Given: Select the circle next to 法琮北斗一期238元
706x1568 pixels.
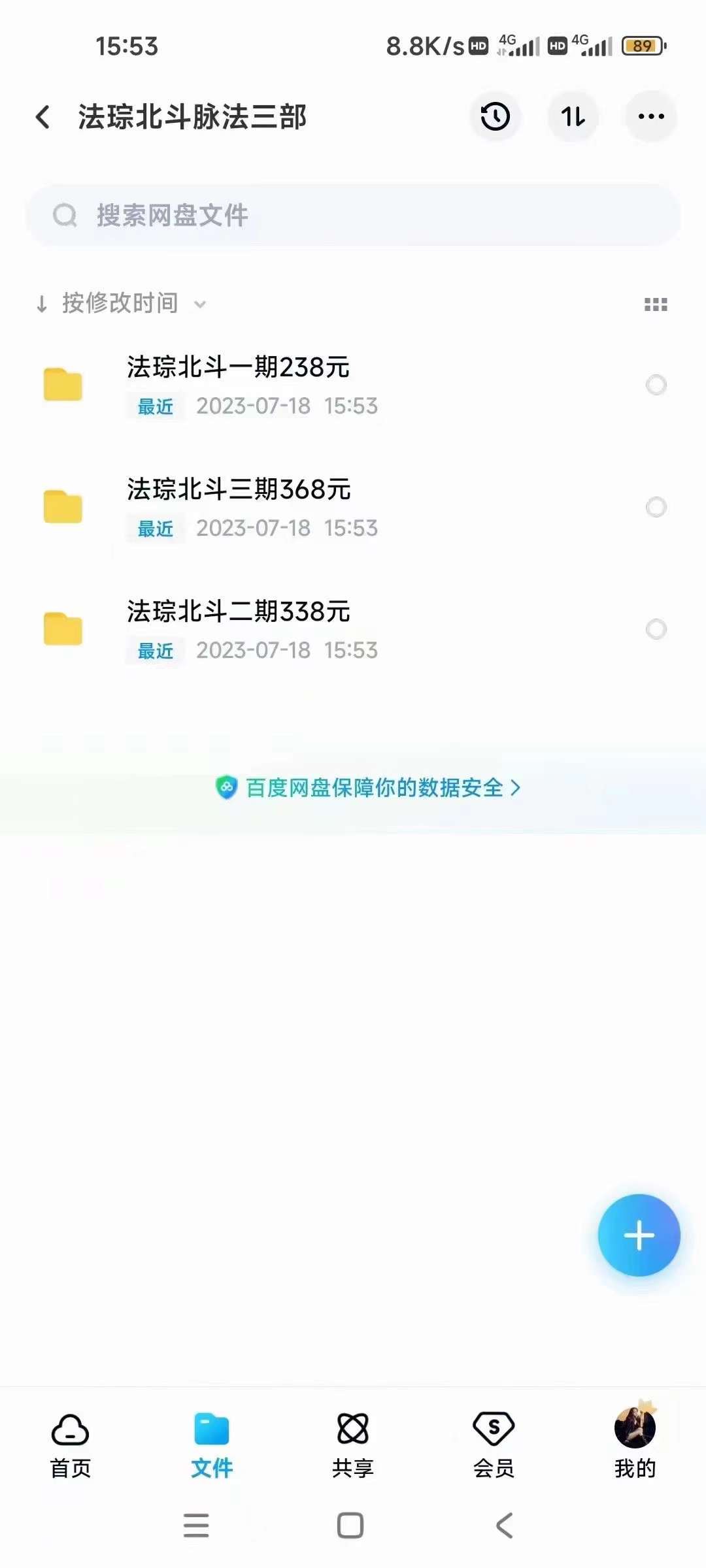Looking at the screenshot, I should 656,385.
